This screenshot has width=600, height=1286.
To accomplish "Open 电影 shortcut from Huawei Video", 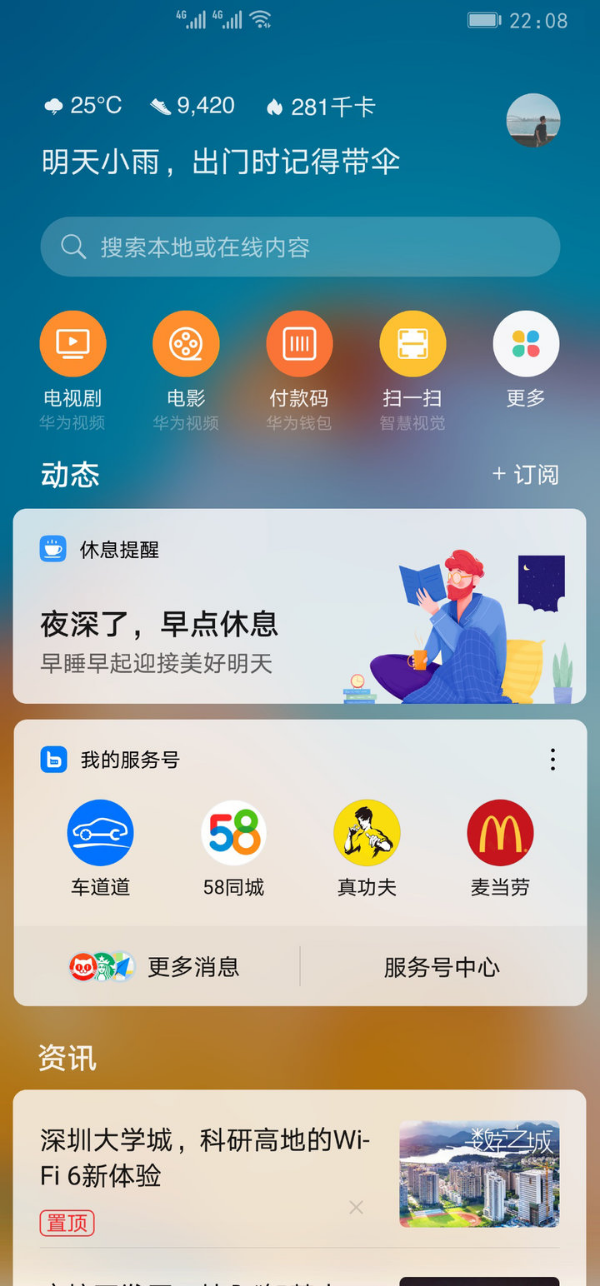I will click(x=186, y=345).
